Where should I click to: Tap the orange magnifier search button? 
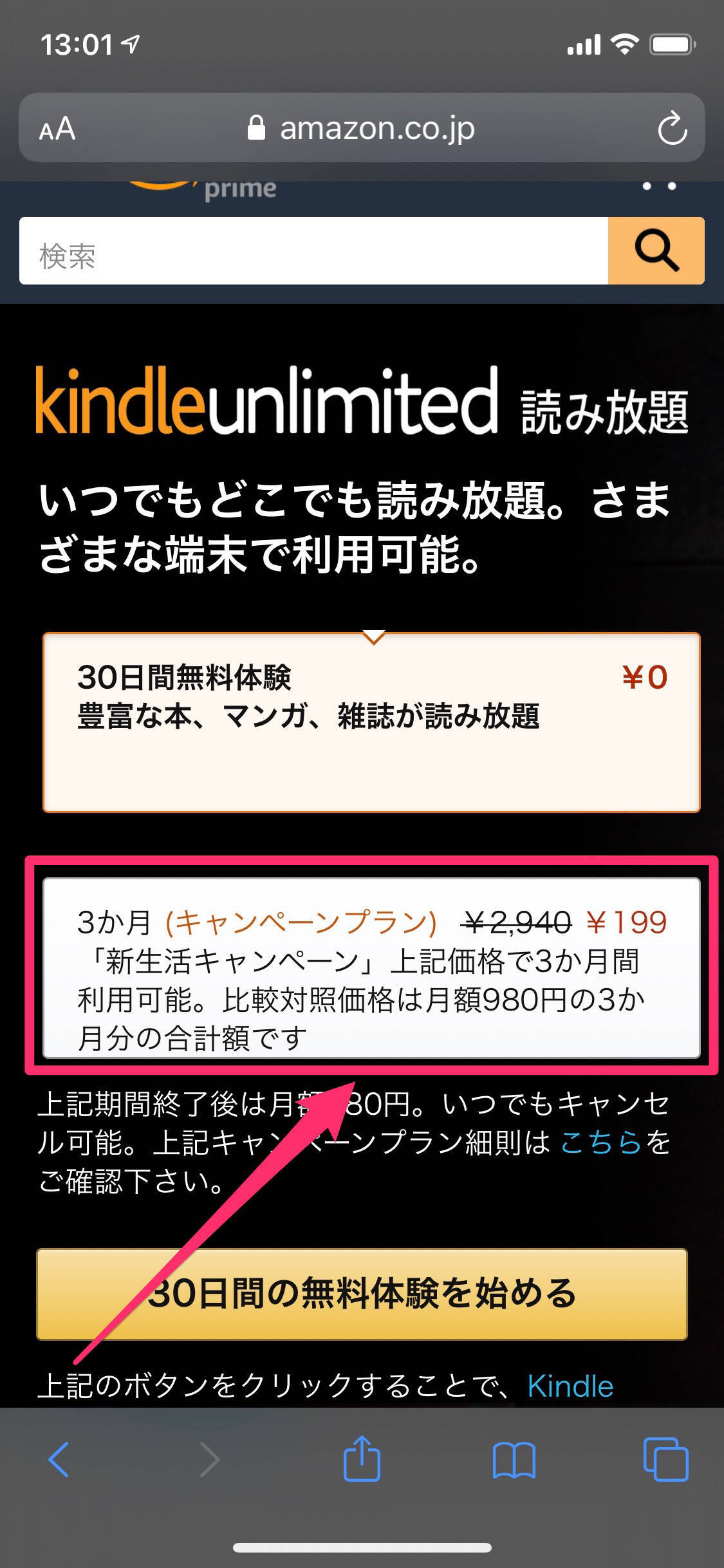click(x=656, y=251)
